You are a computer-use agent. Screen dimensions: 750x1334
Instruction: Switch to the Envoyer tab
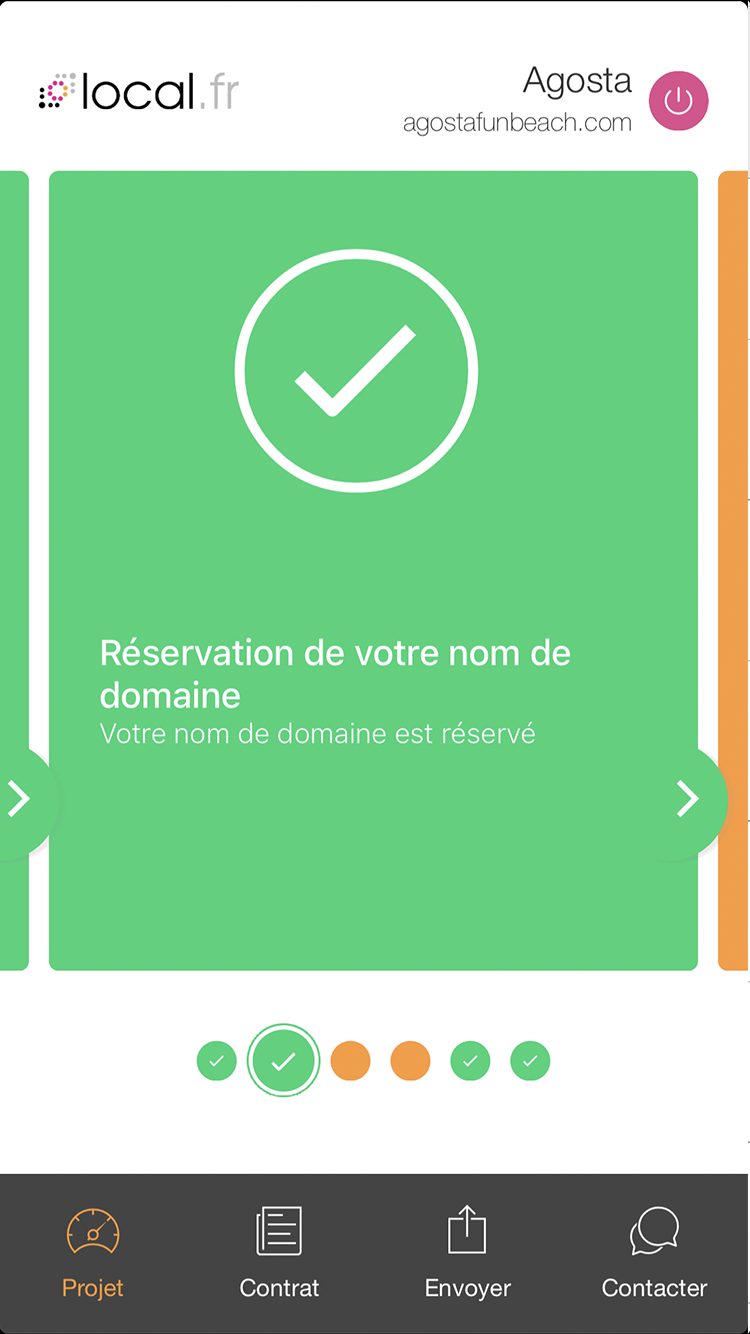pos(467,1253)
